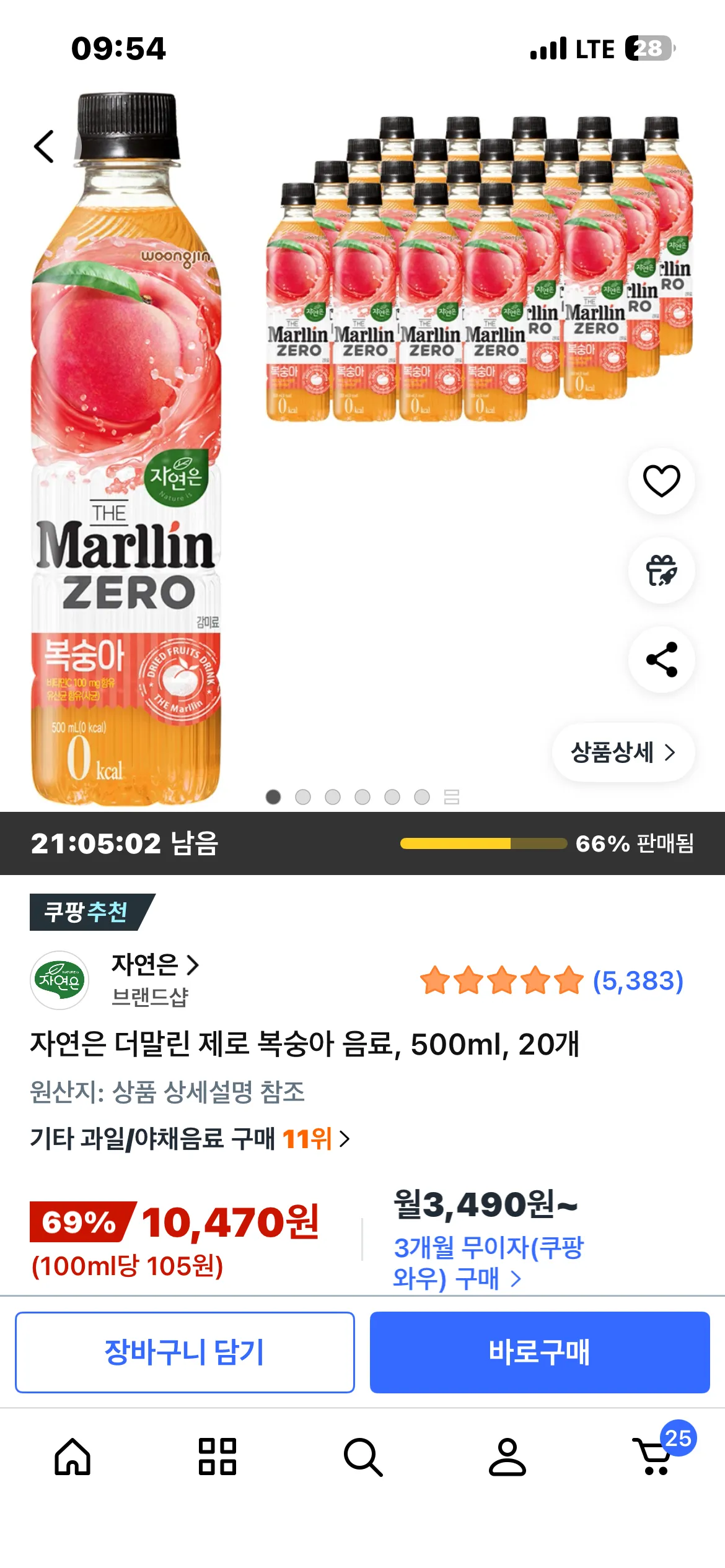The width and height of the screenshot is (725, 1568).
Task: Jump to the second product image dot
Action: point(303,797)
